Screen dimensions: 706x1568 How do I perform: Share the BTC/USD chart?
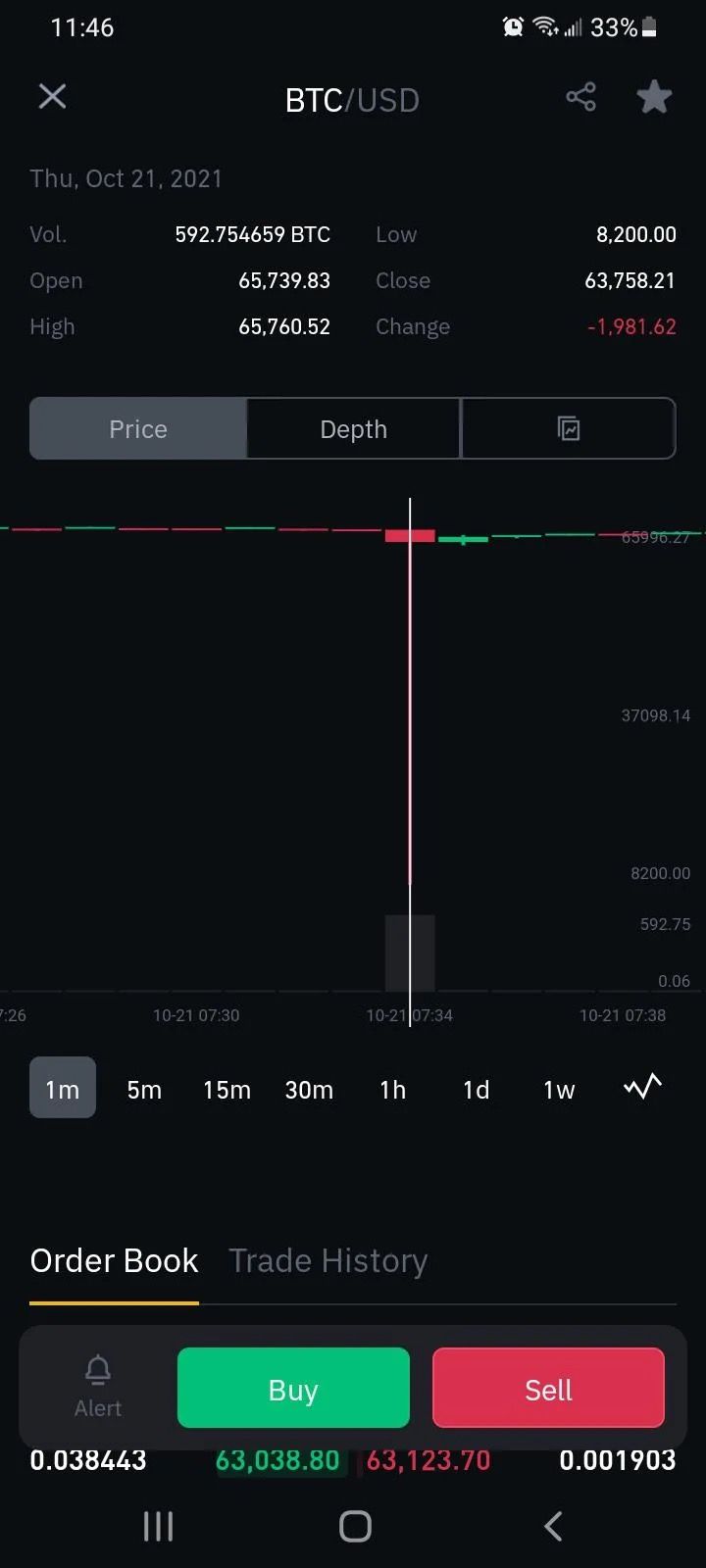pos(580,97)
